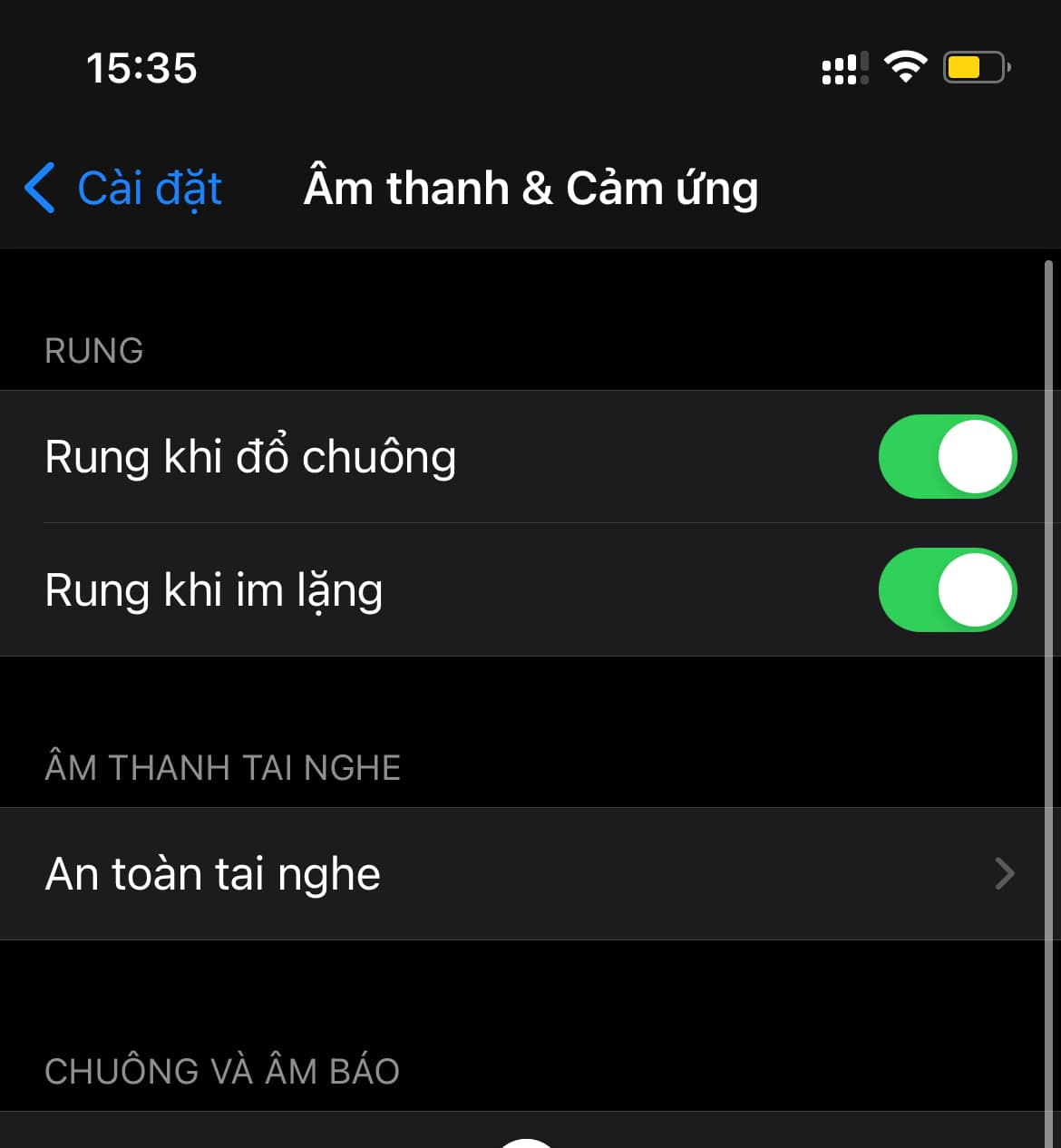Go back to Cài đặt
The width and height of the screenshot is (1061, 1148).
click(x=124, y=189)
